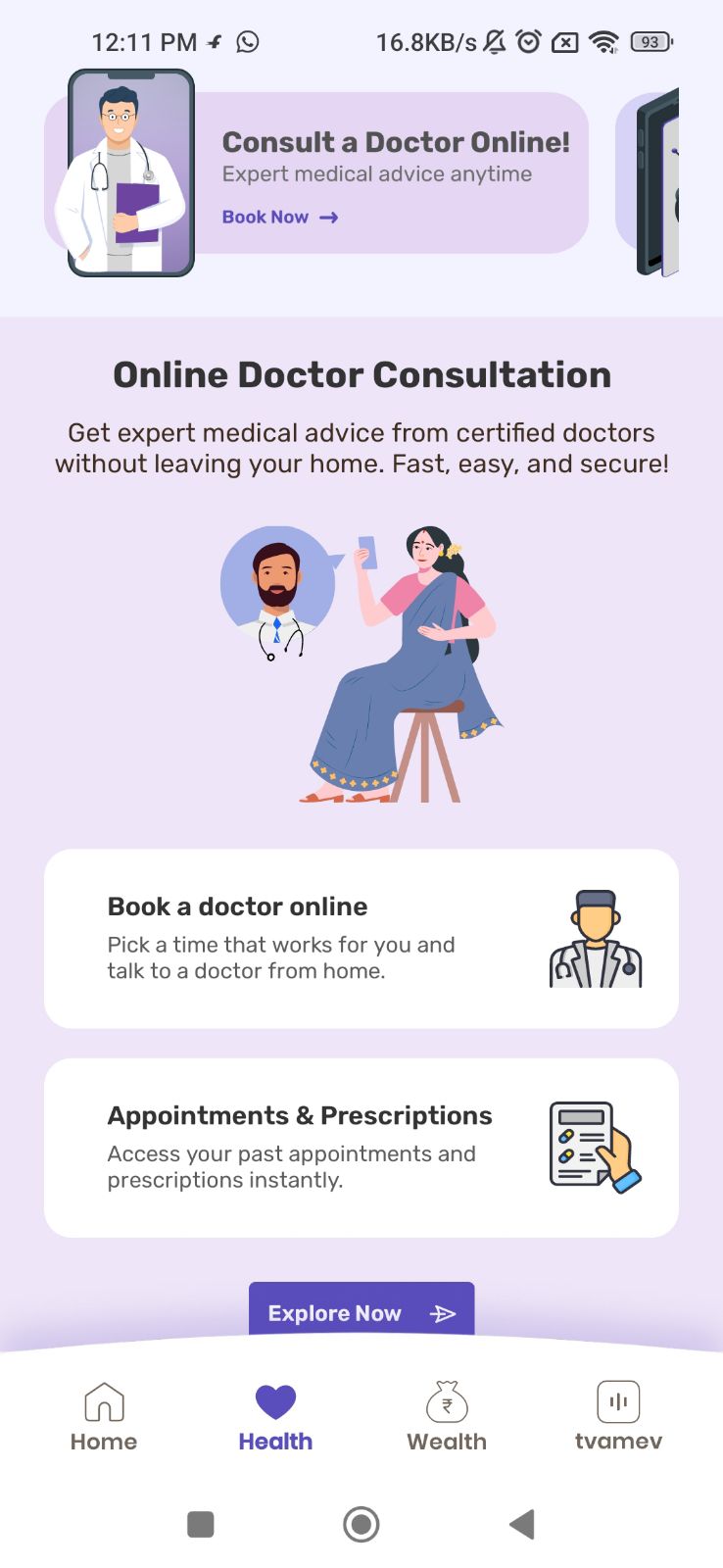The image size is (723, 1568).
Task: Open the tvamev tab
Action: 618,1416
